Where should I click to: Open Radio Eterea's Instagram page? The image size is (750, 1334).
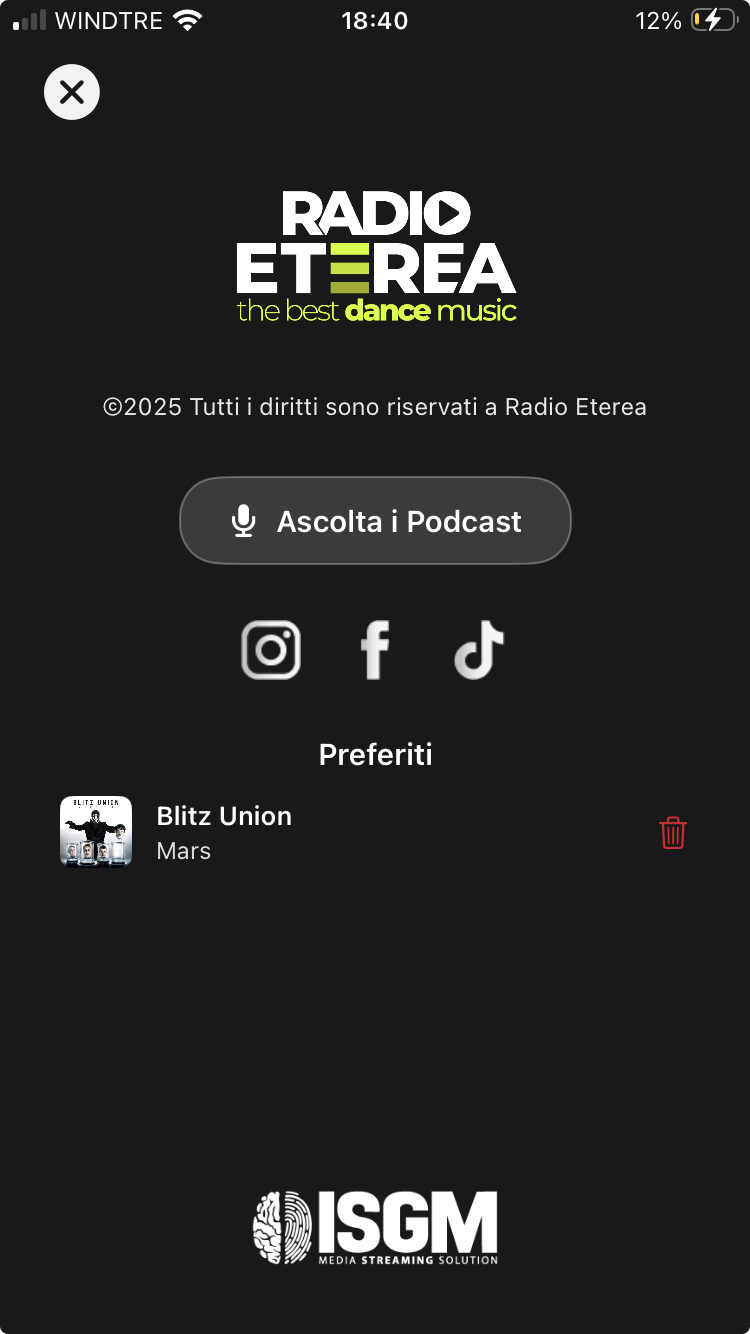[x=271, y=650]
